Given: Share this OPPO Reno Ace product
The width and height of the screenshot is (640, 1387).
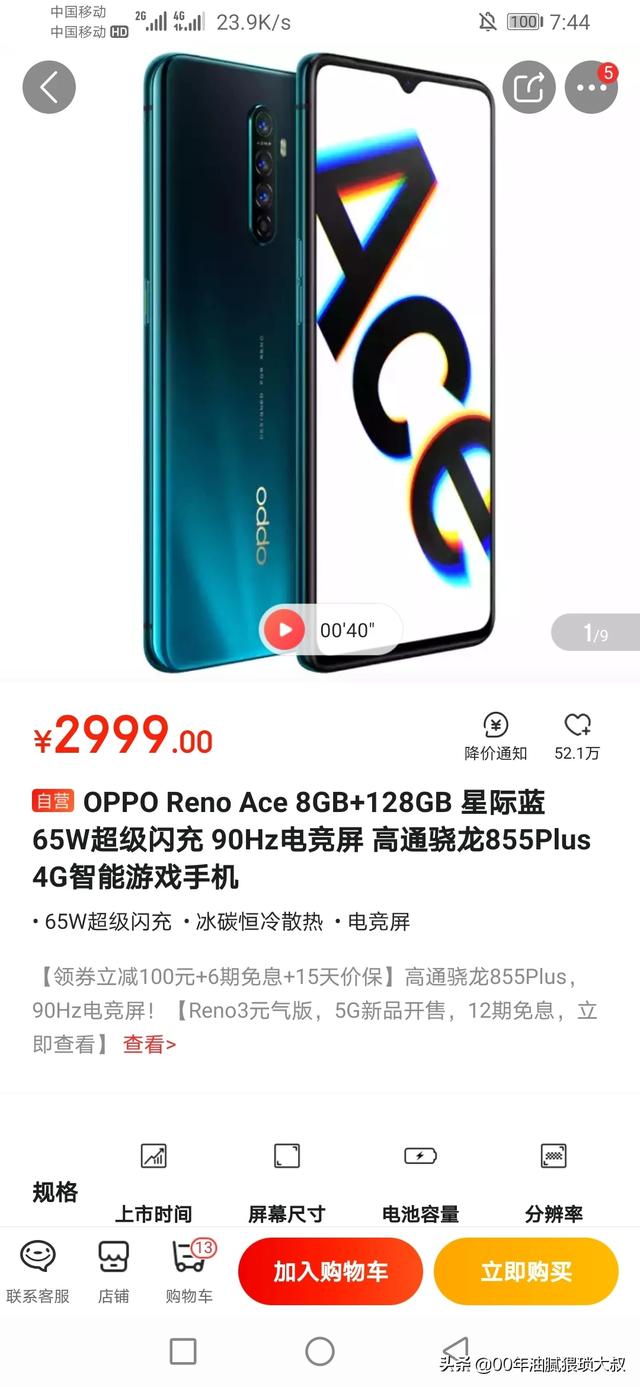Looking at the screenshot, I should pyautogui.click(x=528, y=87).
